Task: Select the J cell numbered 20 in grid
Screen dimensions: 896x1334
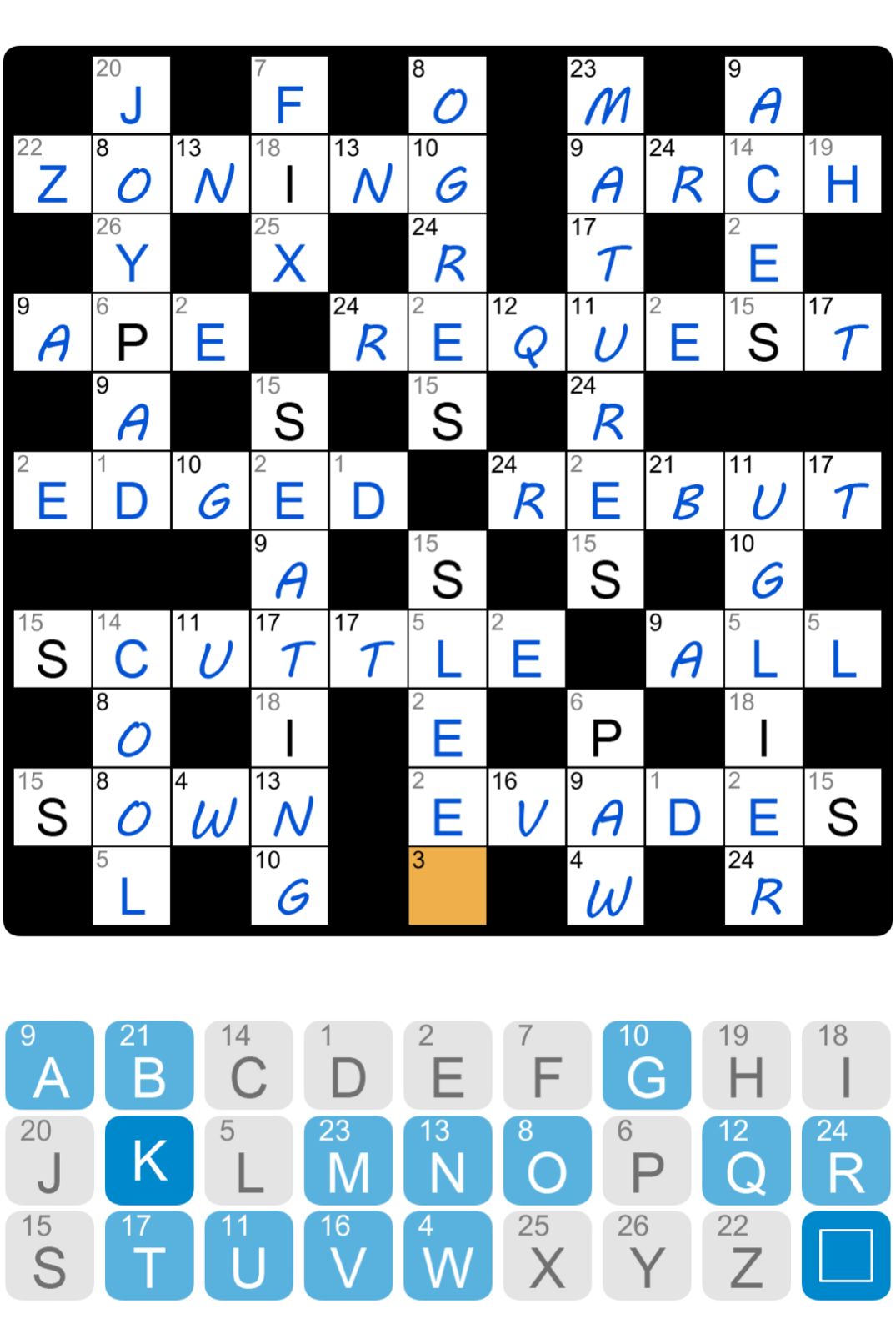Action: (x=131, y=94)
